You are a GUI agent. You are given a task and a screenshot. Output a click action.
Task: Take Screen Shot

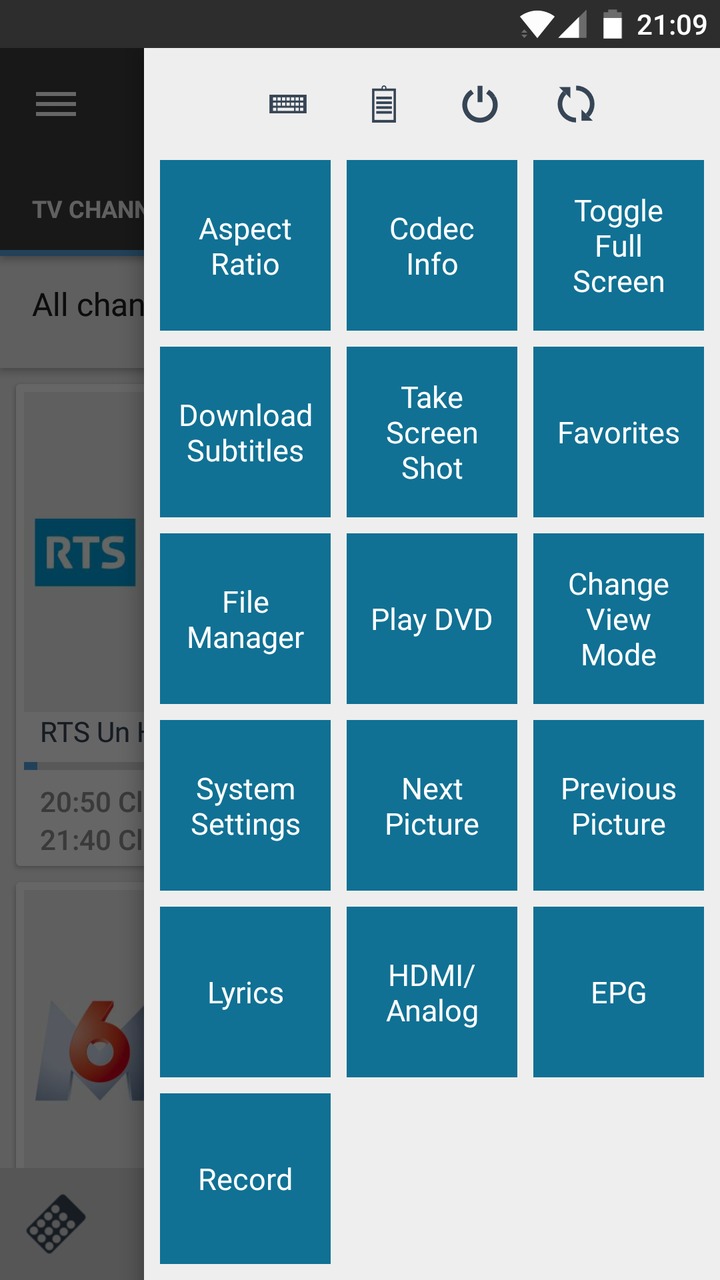pos(432,432)
